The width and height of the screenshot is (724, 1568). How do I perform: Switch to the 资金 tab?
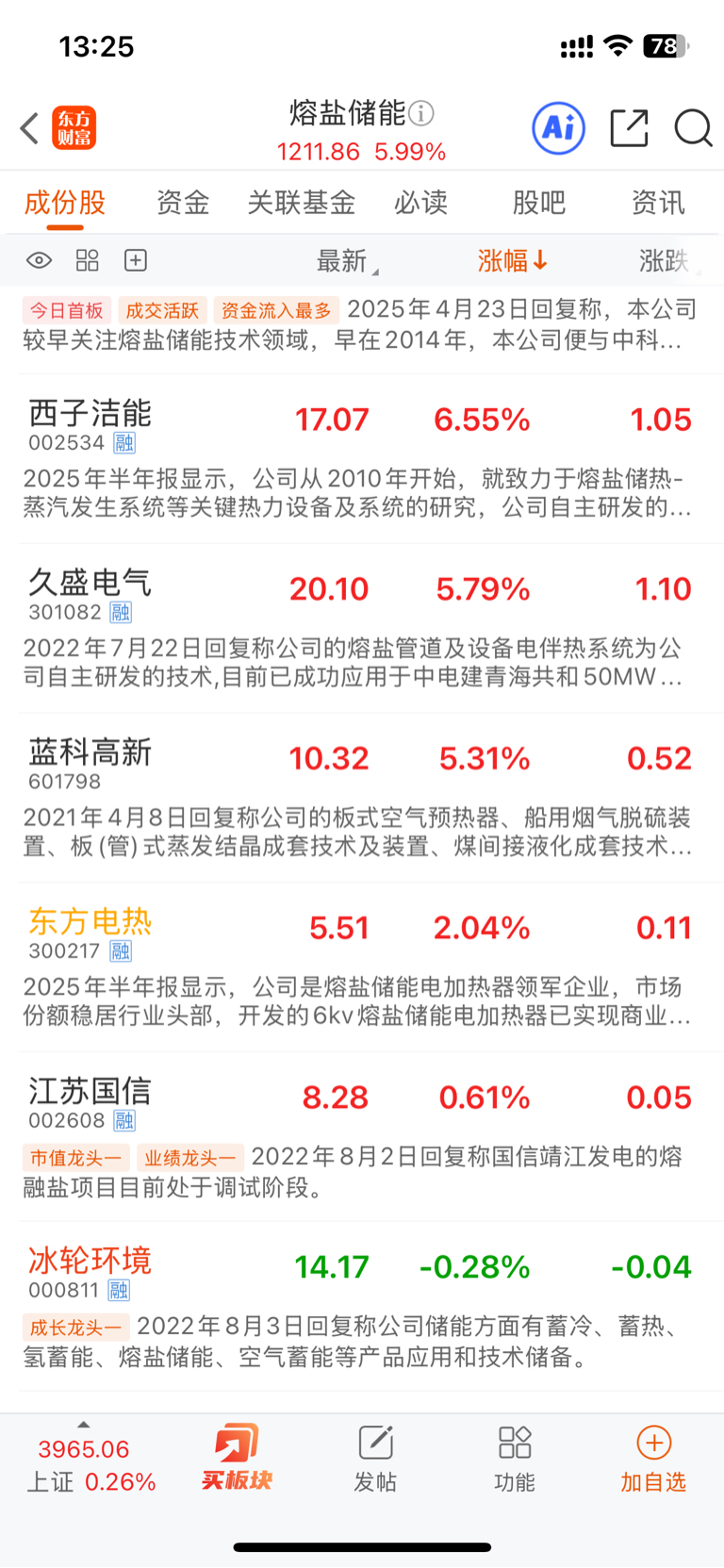click(x=182, y=203)
